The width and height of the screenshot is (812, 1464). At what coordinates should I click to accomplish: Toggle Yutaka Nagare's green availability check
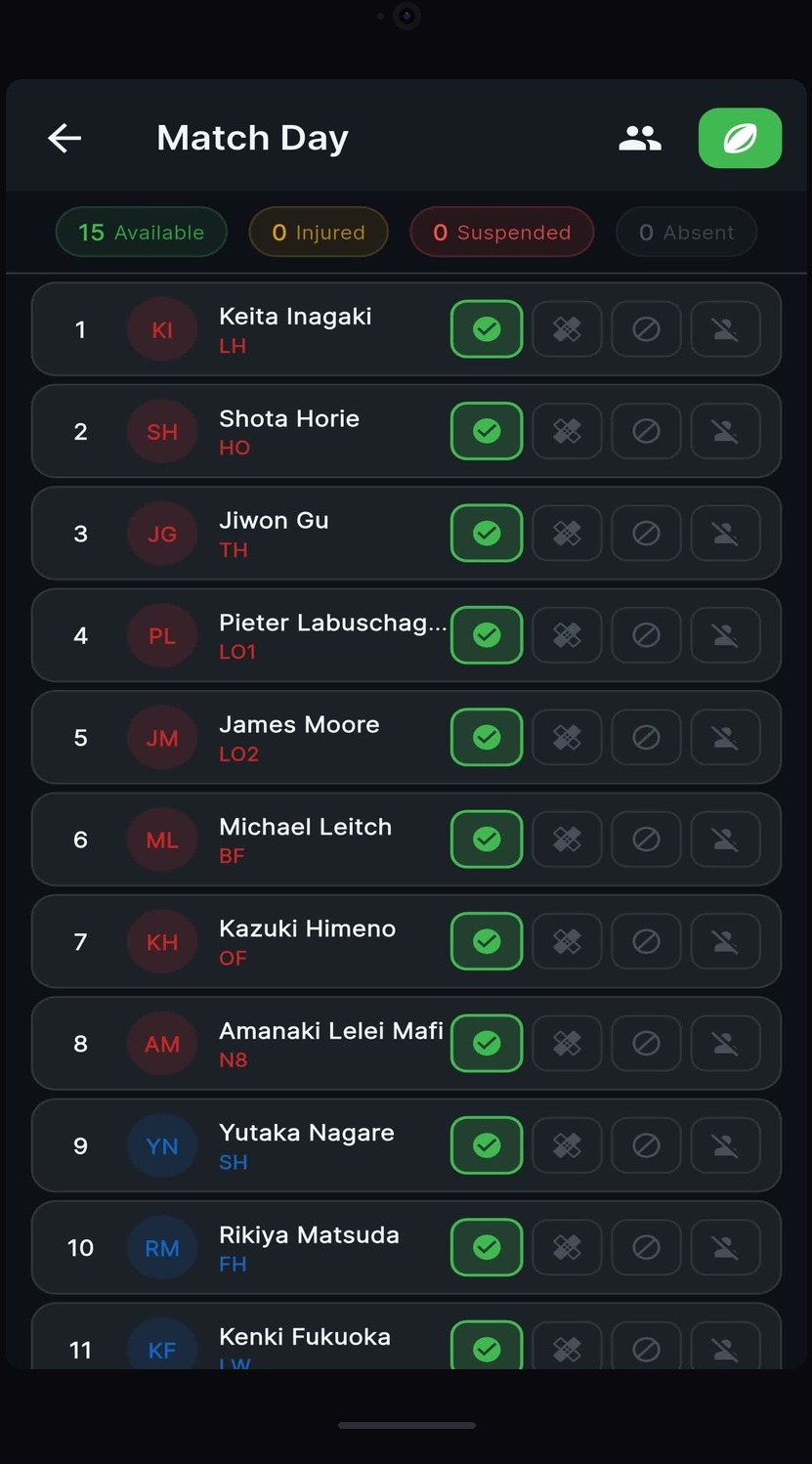point(486,1145)
